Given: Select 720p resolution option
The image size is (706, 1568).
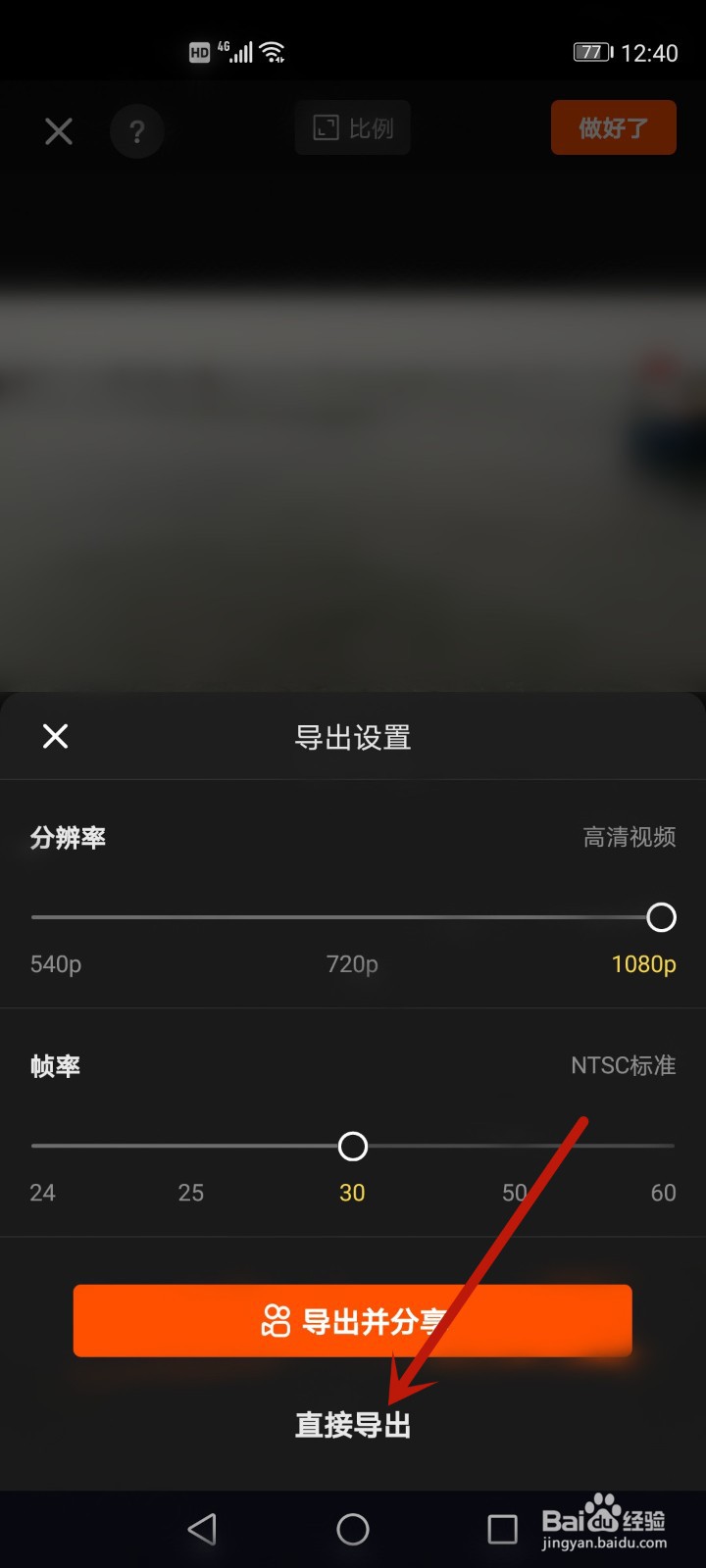Looking at the screenshot, I should [351, 963].
